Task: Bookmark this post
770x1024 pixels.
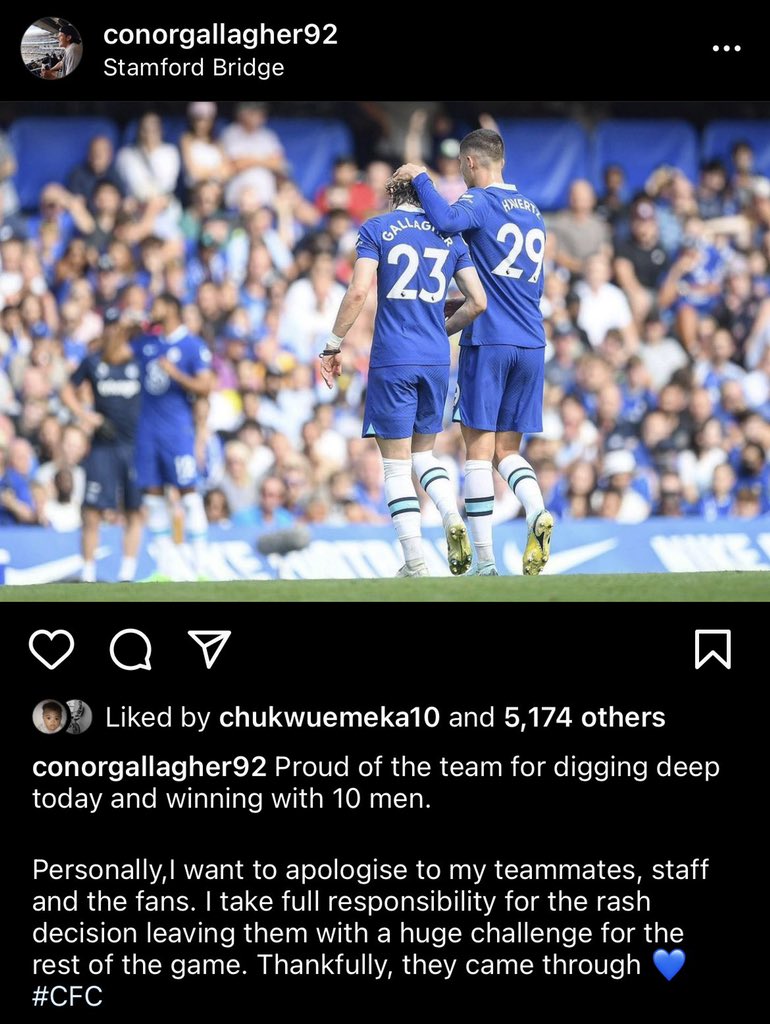Action: [x=712, y=649]
